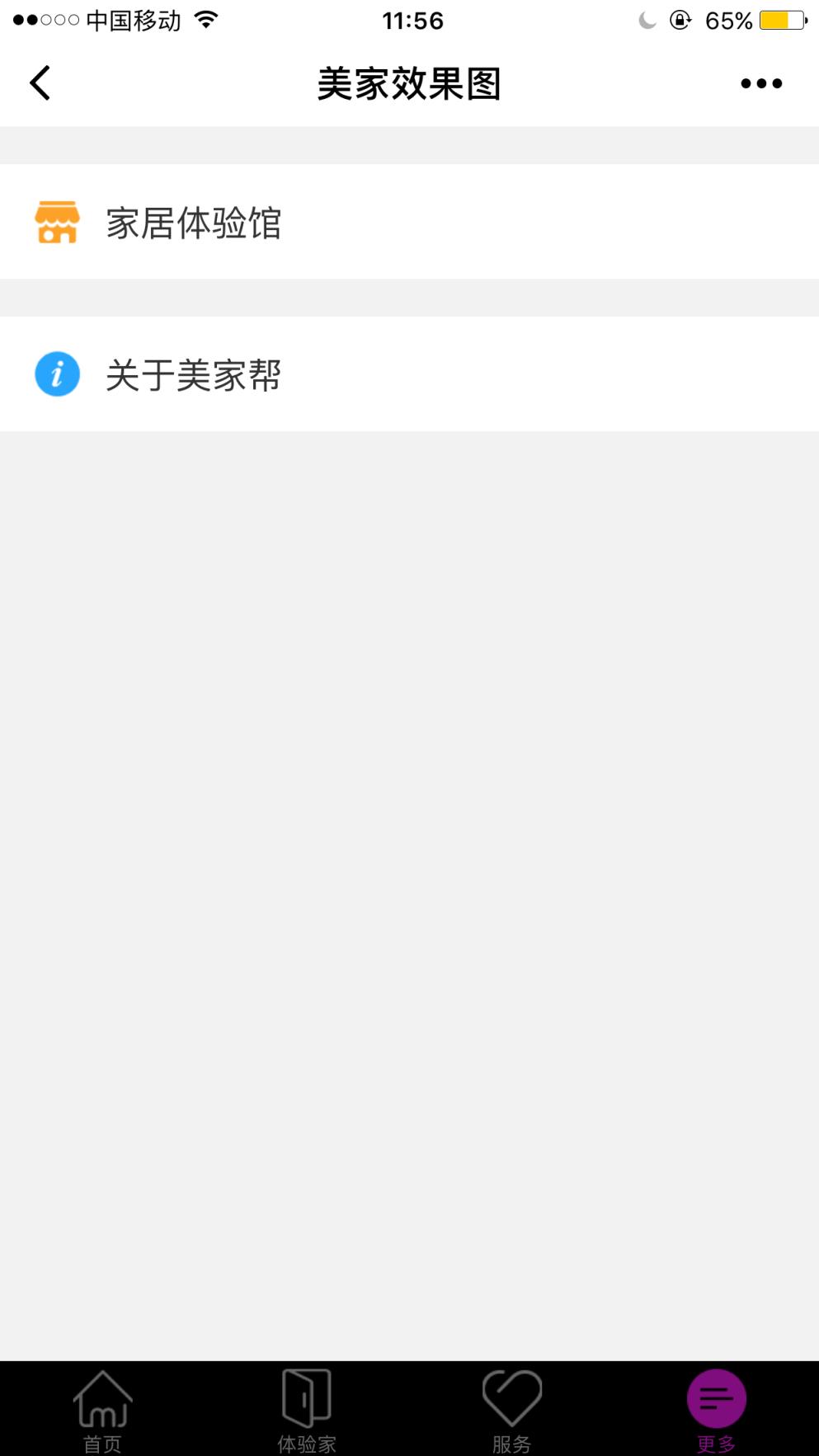
Task: Tap the 服务 heart icon in bottom bar
Action: pos(511,1397)
